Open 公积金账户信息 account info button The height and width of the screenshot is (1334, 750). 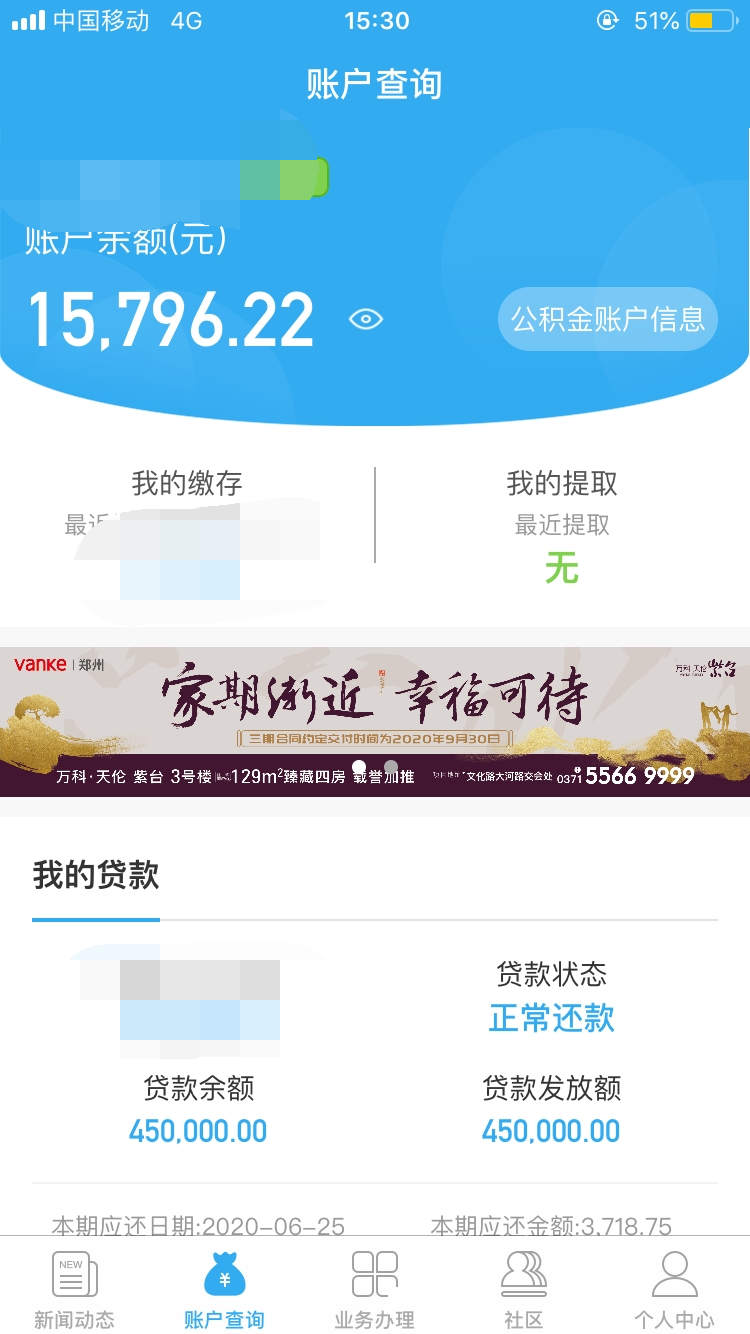[x=607, y=318]
